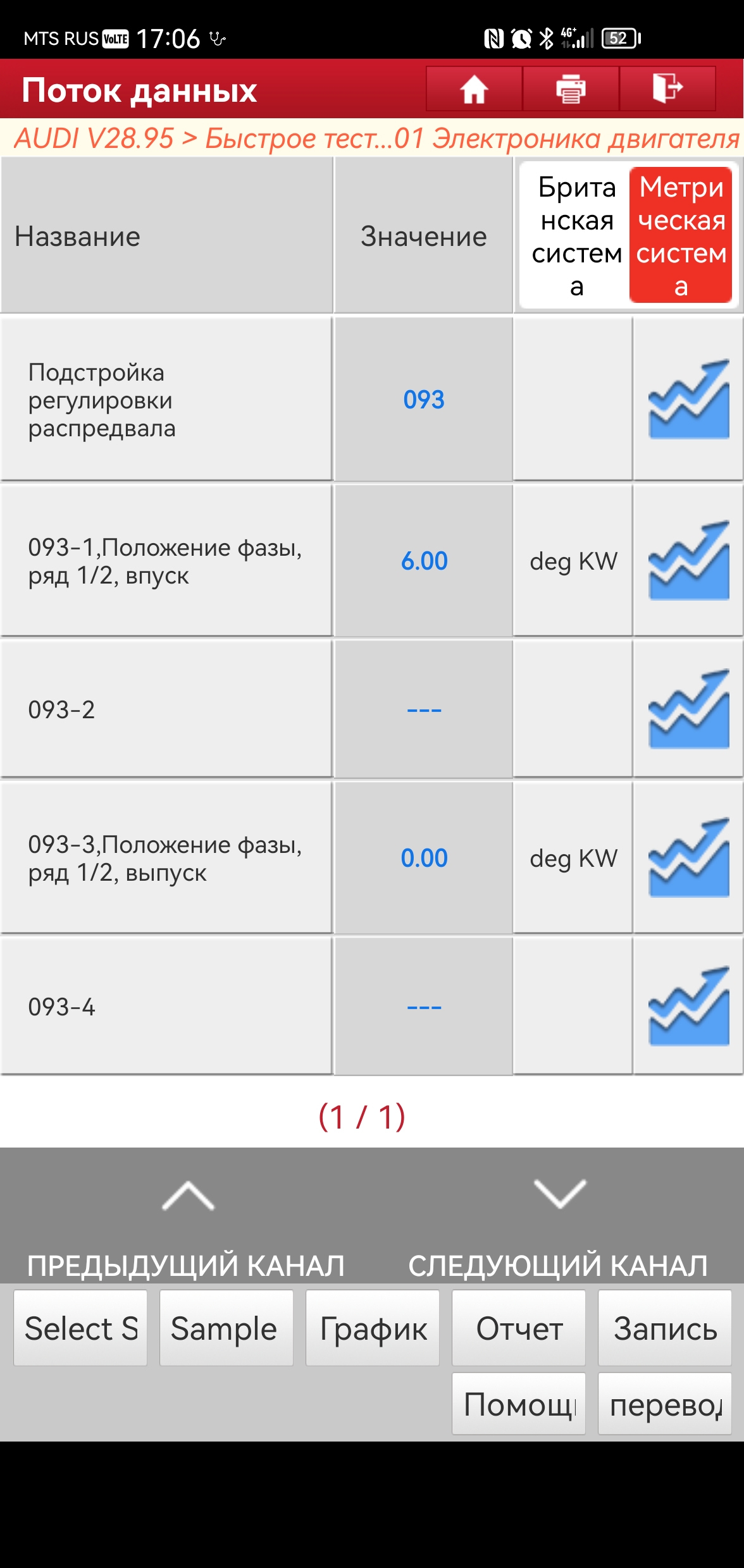Generate an Отчет report
This screenshot has width=744, height=1568.
pos(519,1328)
